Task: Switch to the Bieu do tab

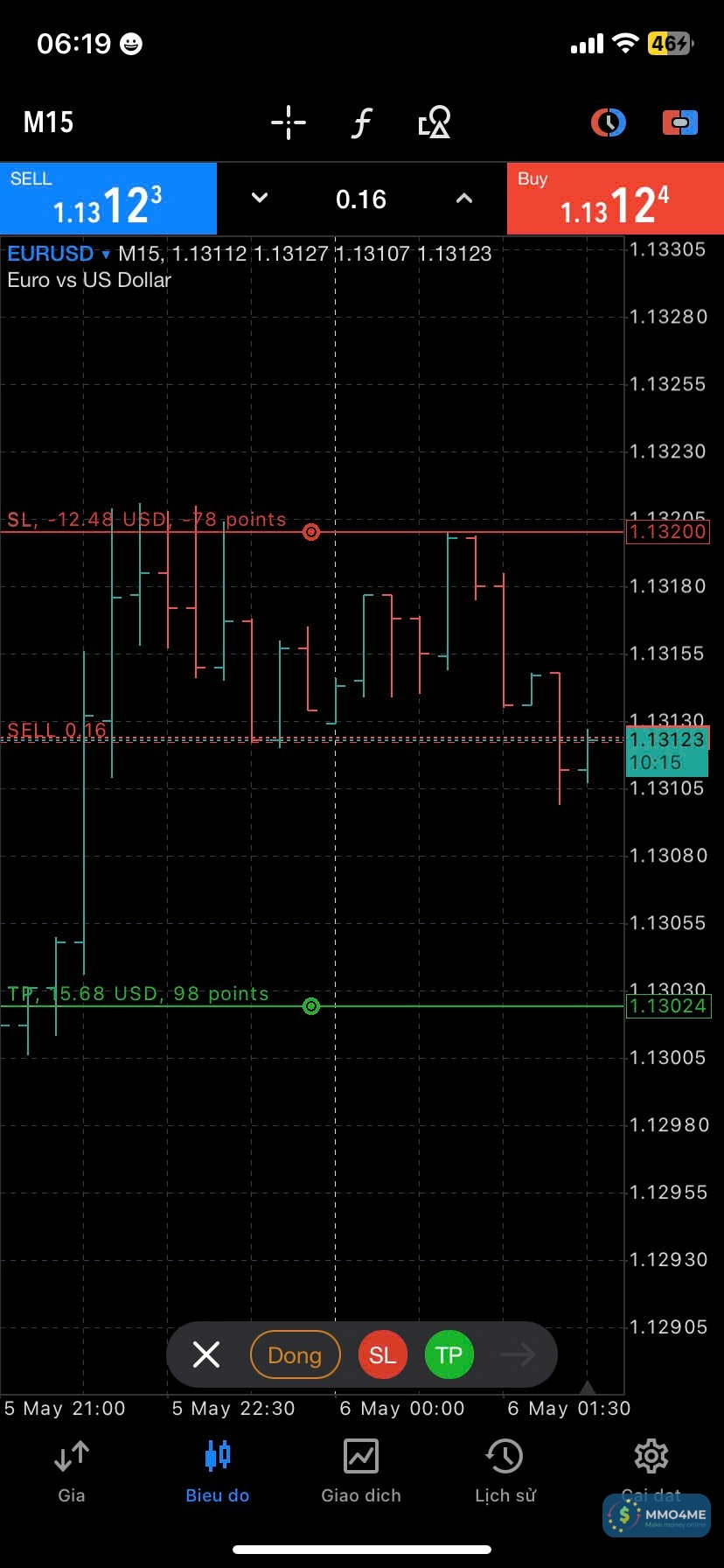Action: pos(217,1471)
